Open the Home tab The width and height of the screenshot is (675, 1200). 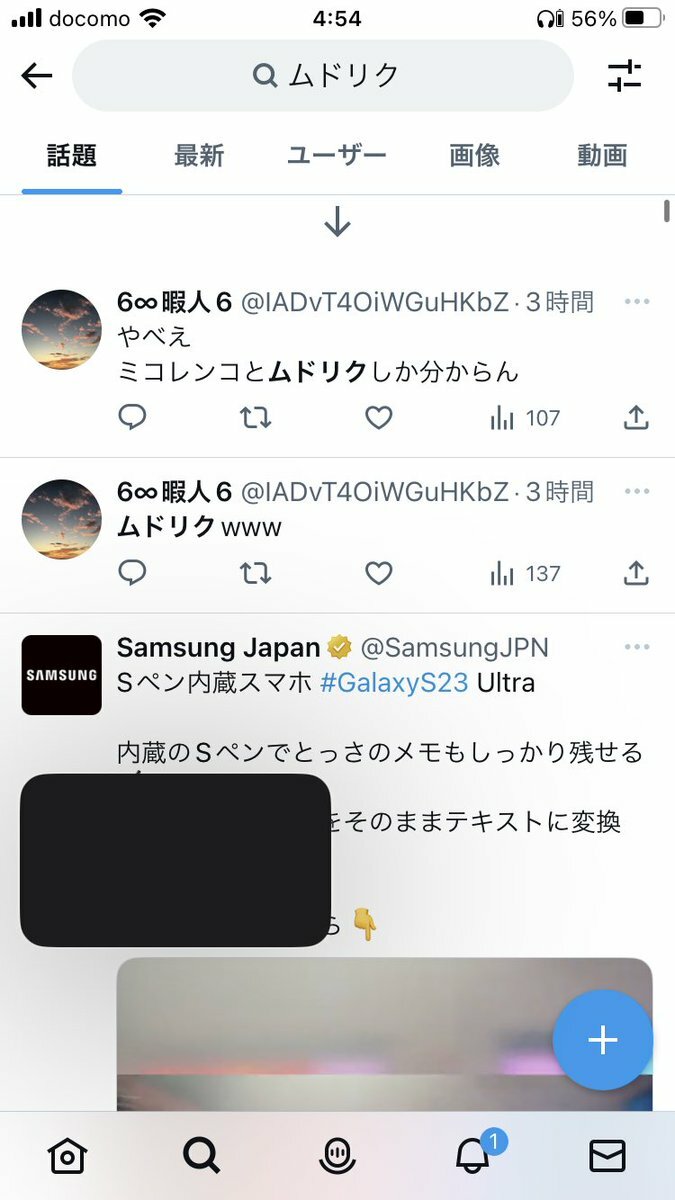click(67, 1156)
